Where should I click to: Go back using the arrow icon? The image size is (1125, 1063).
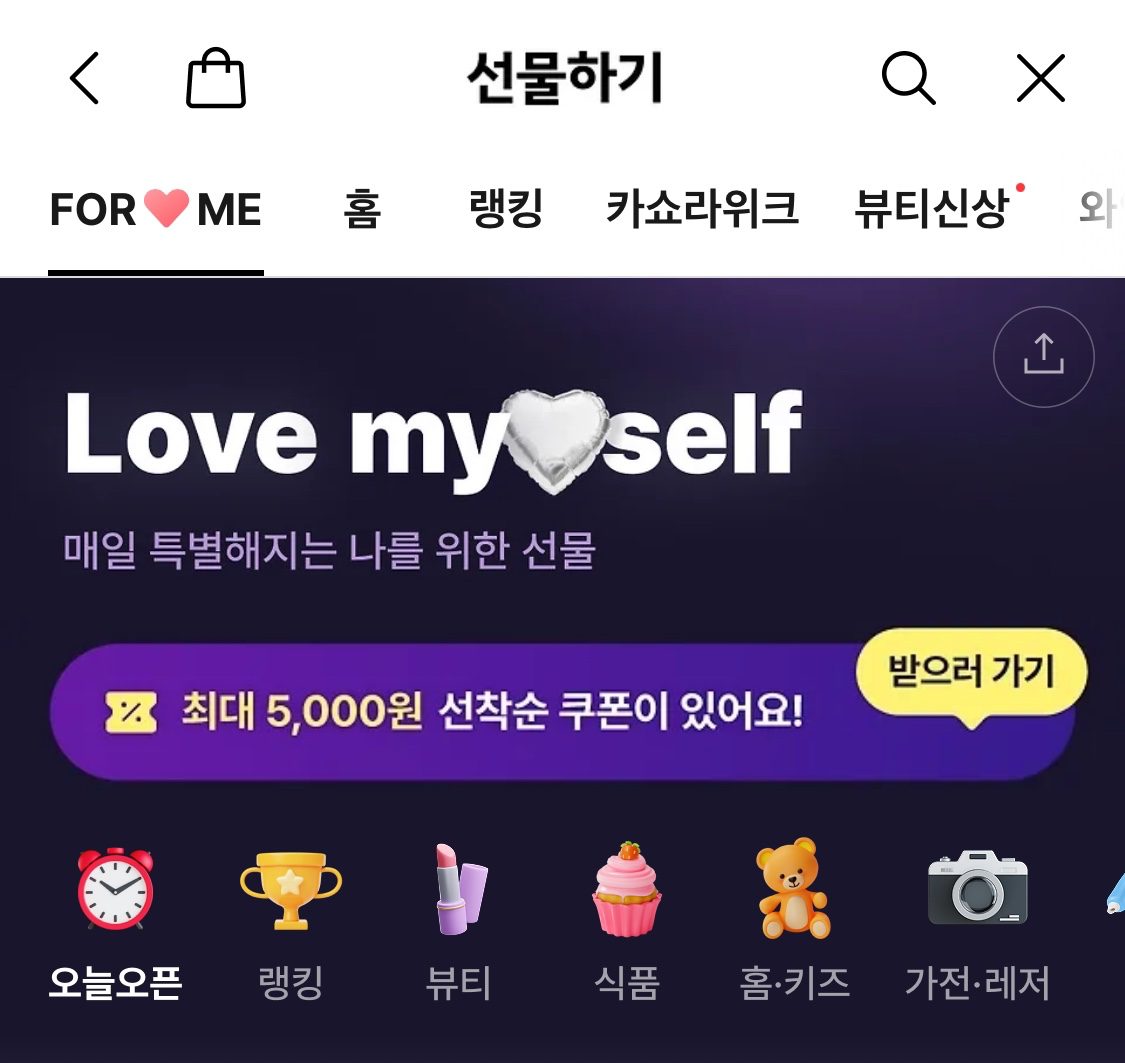tap(85, 78)
